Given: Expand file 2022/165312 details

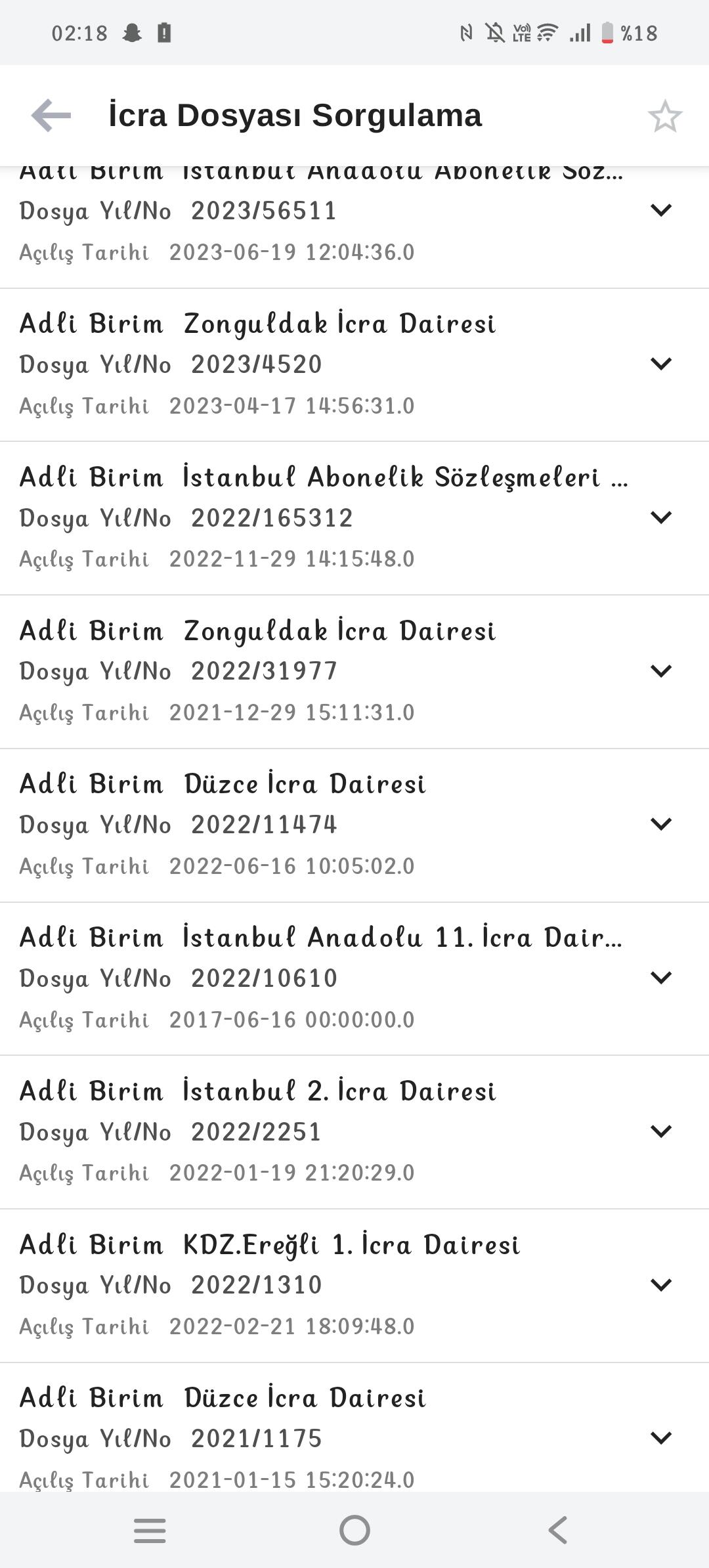Looking at the screenshot, I should coord(660,517).
